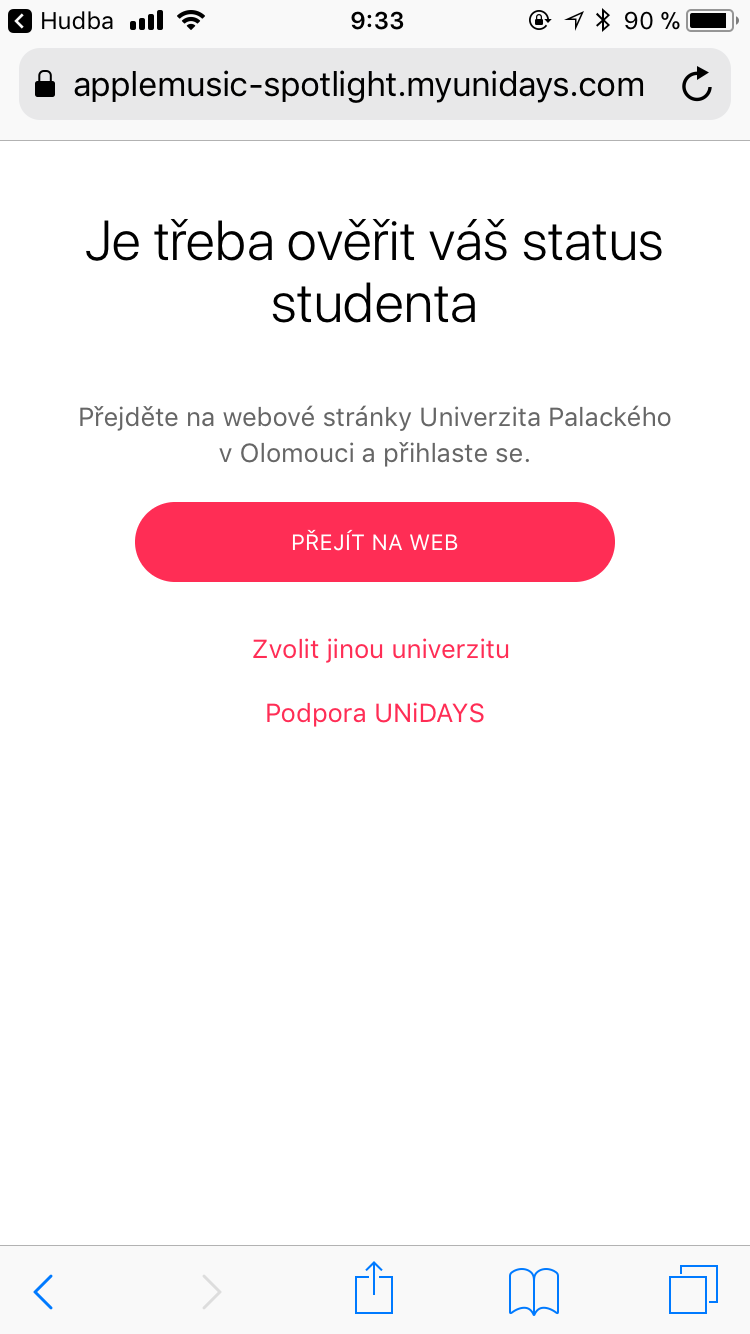750x1334 pixels.
Task: Open the share sheet
Action: [373, 1290]
